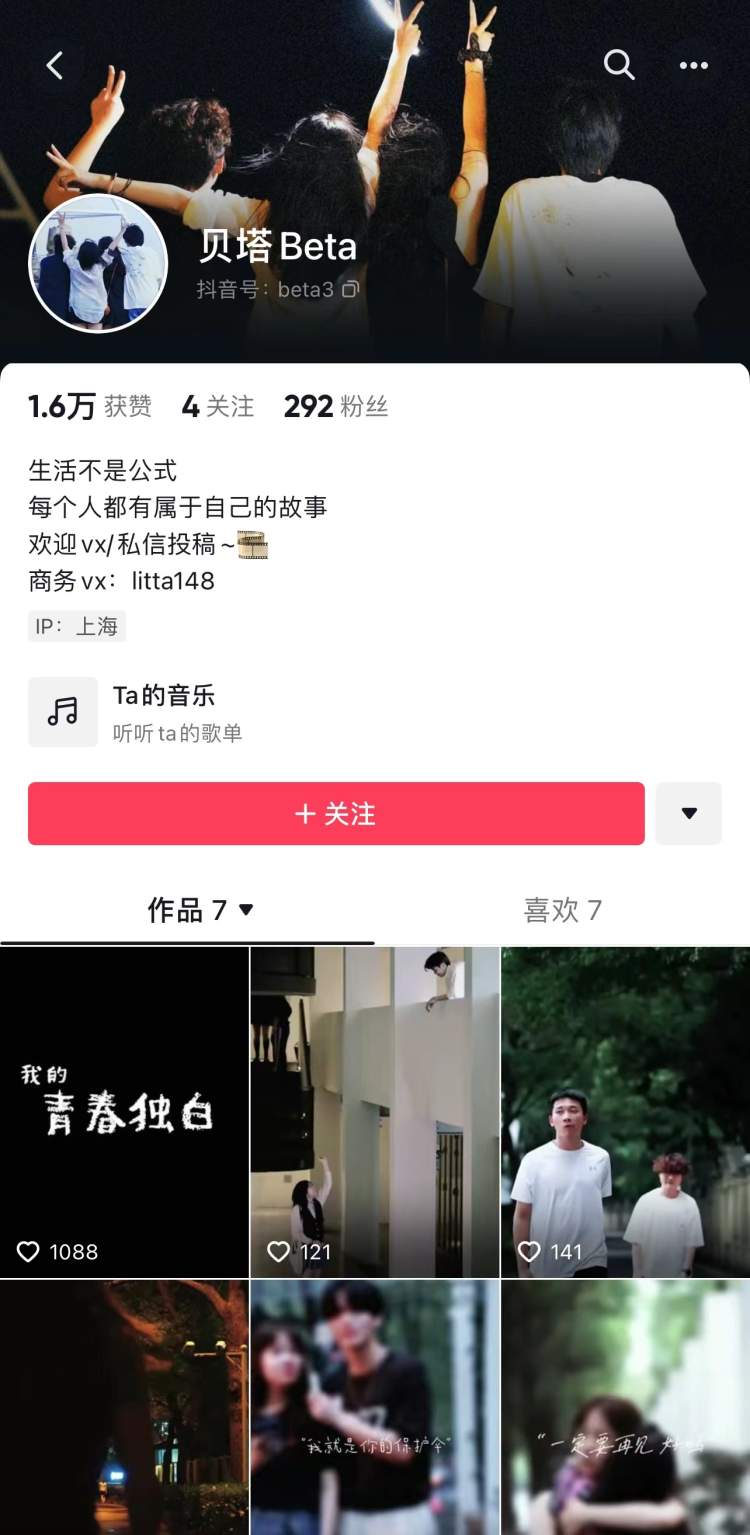The height and width of the screenshot is (1535, 750).
Task: Switch to the 喜欢 7 tab
Action: [562, 910]
